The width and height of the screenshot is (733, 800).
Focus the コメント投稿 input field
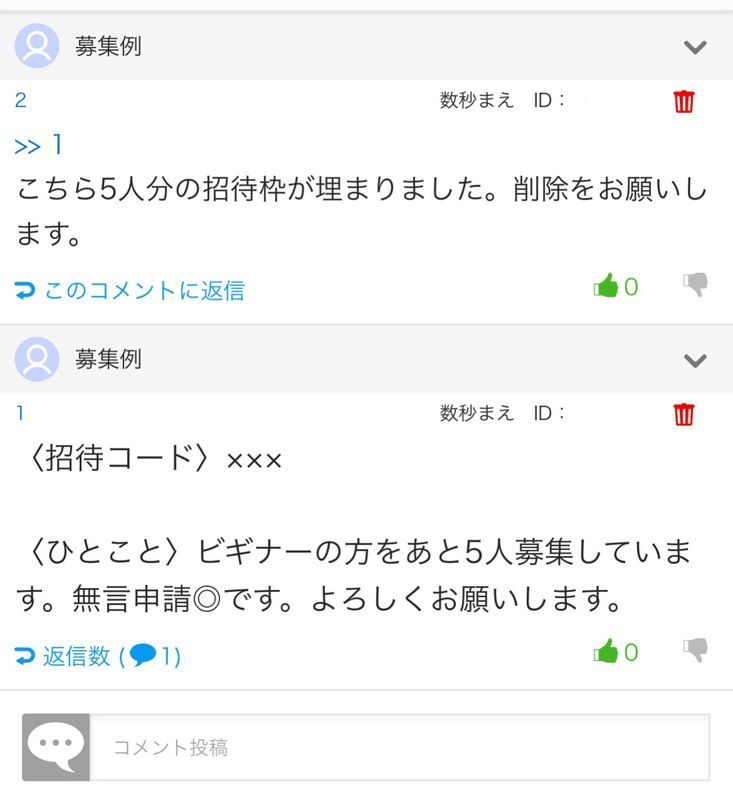coord(400,747)
